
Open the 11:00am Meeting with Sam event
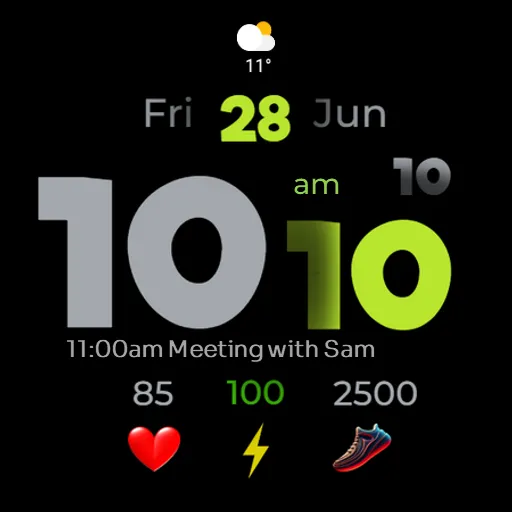[221, 349]
